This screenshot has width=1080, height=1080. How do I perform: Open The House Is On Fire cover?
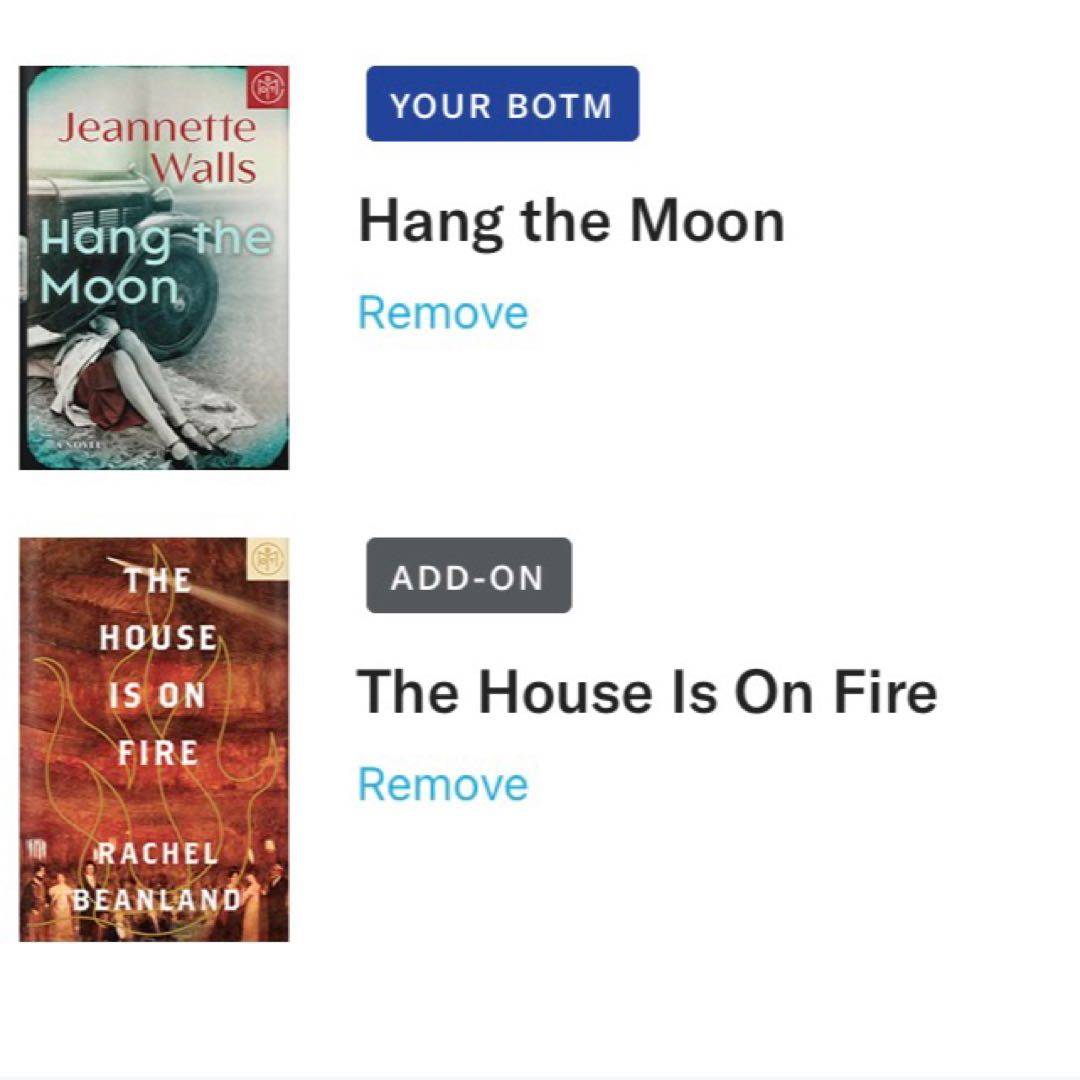pos(154,740)
